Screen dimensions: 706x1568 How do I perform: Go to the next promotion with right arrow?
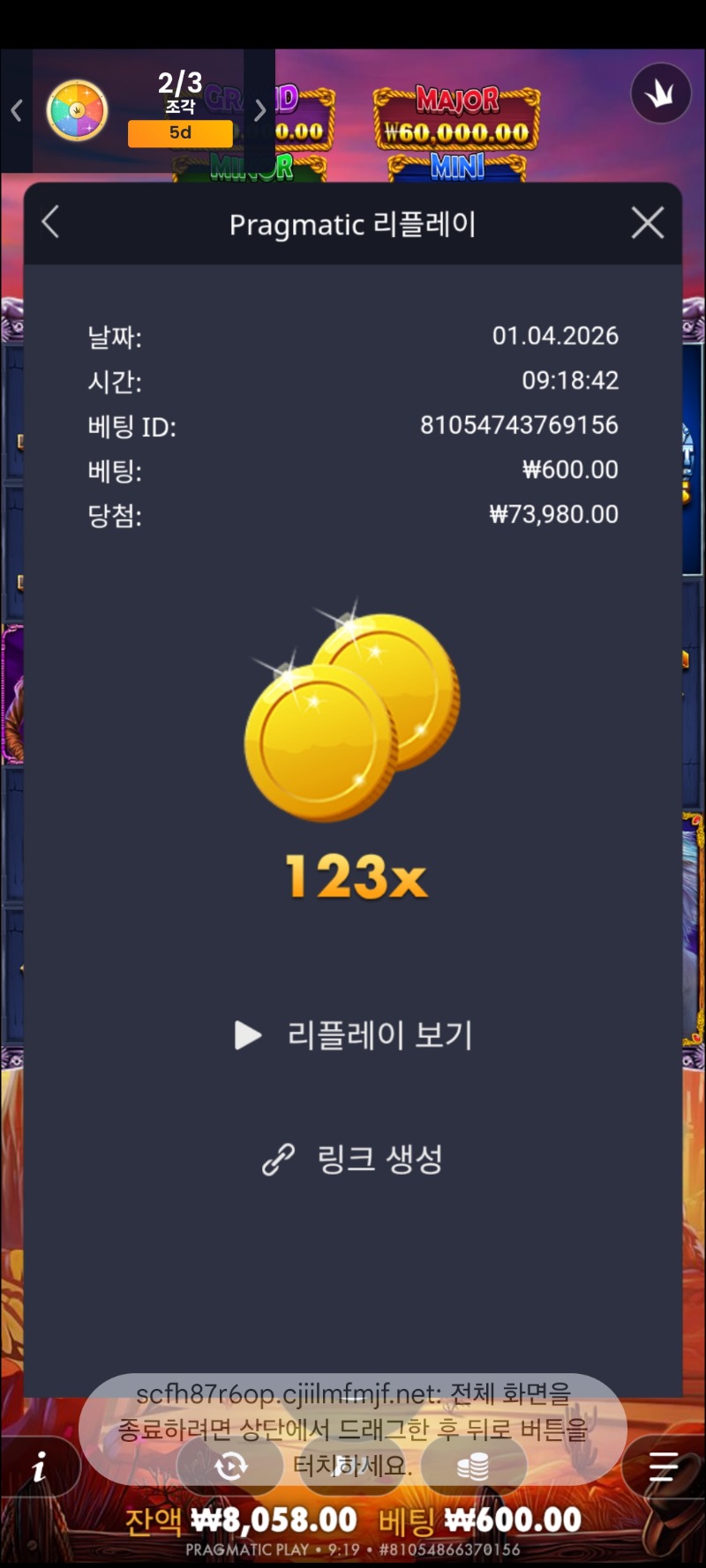(259, 110)
